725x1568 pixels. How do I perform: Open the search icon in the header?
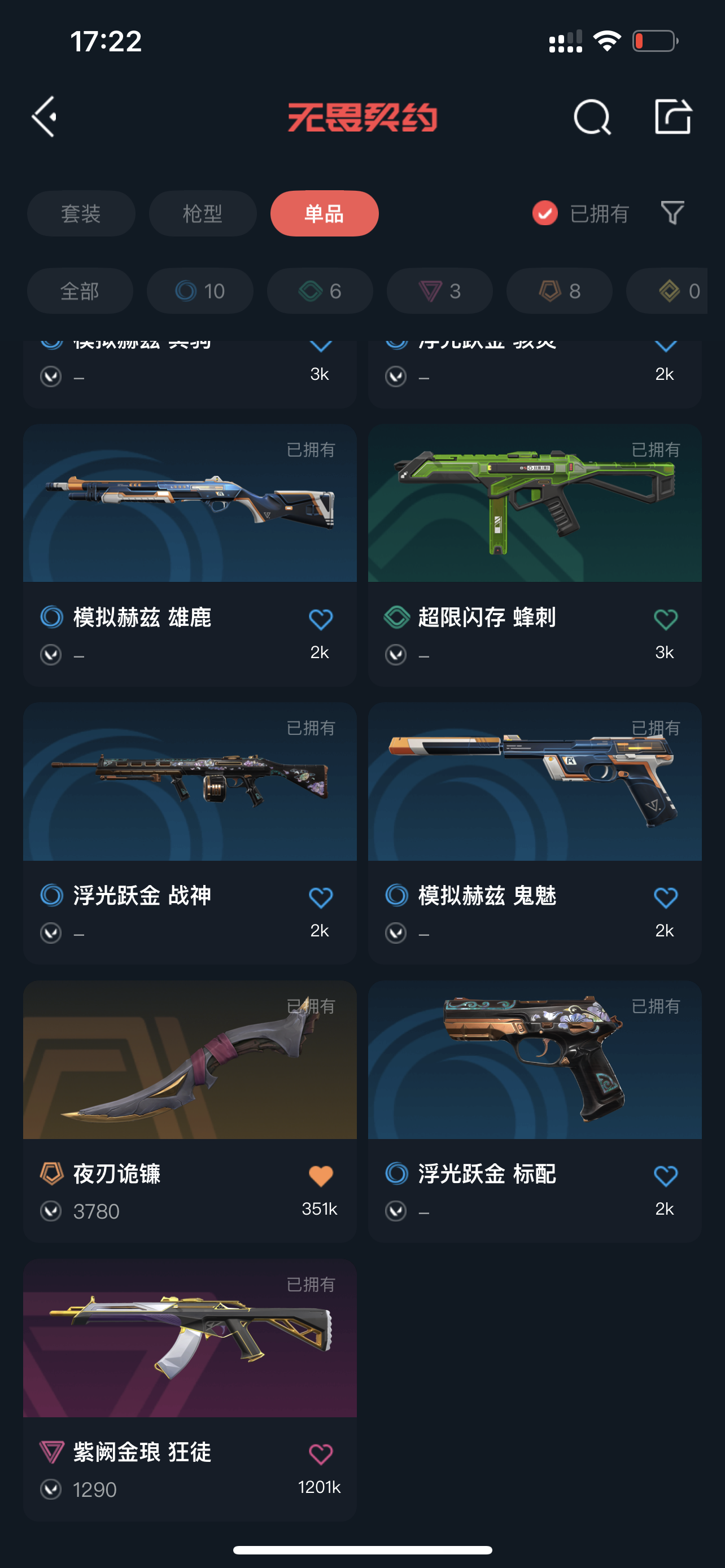point(592,116)
